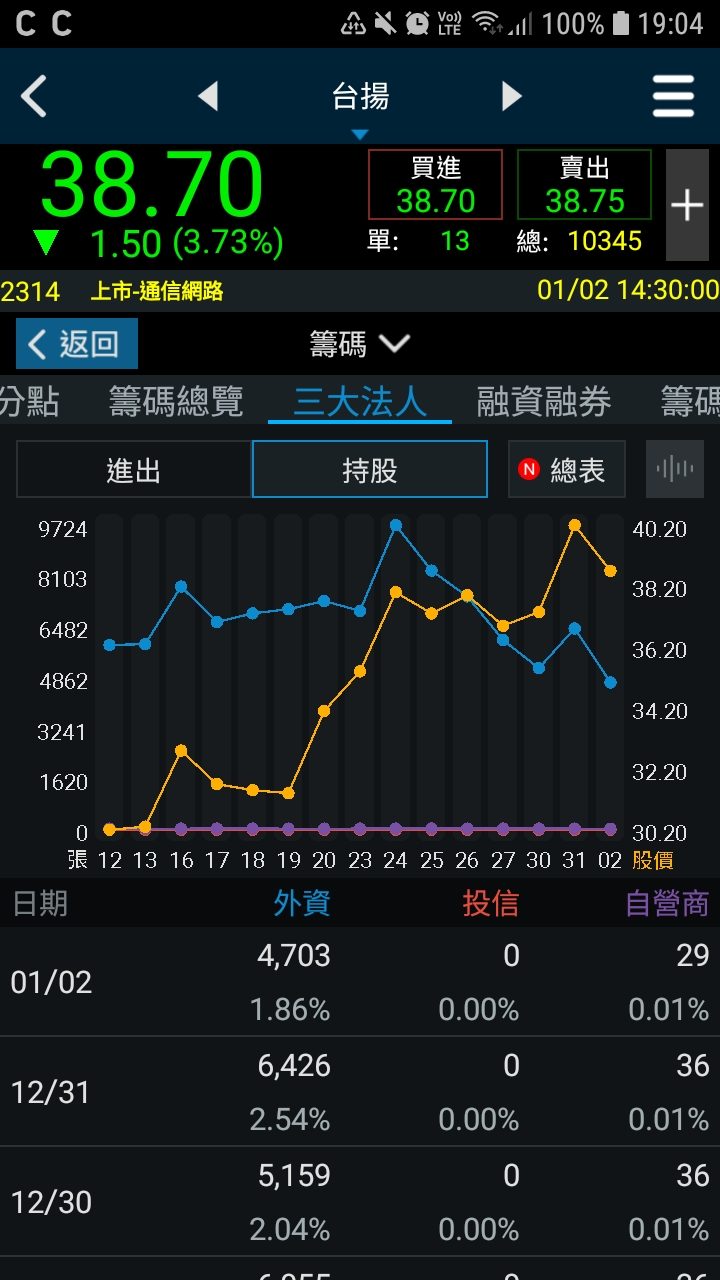Image resolution: width=720 pixels, height=1280 pixels.
Task: Tap the 買進 price box
Action: coord(435,185)
